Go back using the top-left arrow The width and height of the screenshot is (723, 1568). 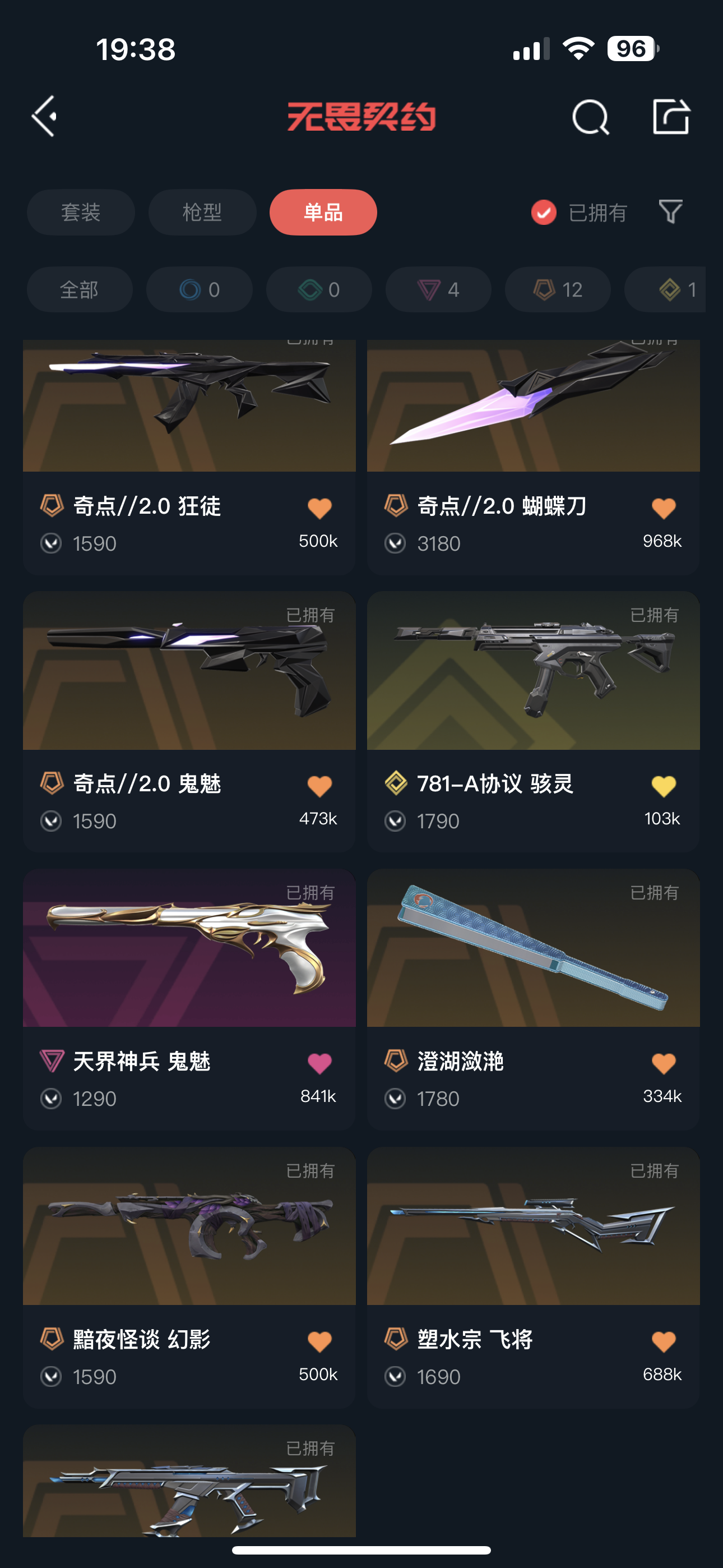44,116
